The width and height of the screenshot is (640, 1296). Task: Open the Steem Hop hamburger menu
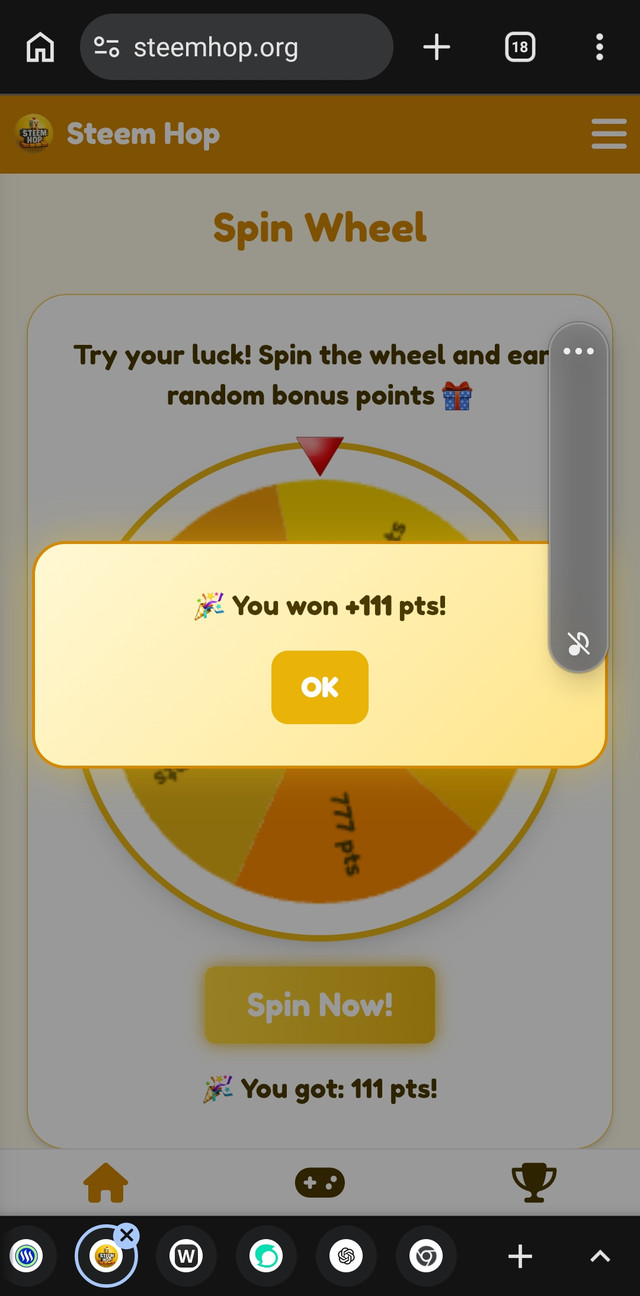[x=608, y=134]
